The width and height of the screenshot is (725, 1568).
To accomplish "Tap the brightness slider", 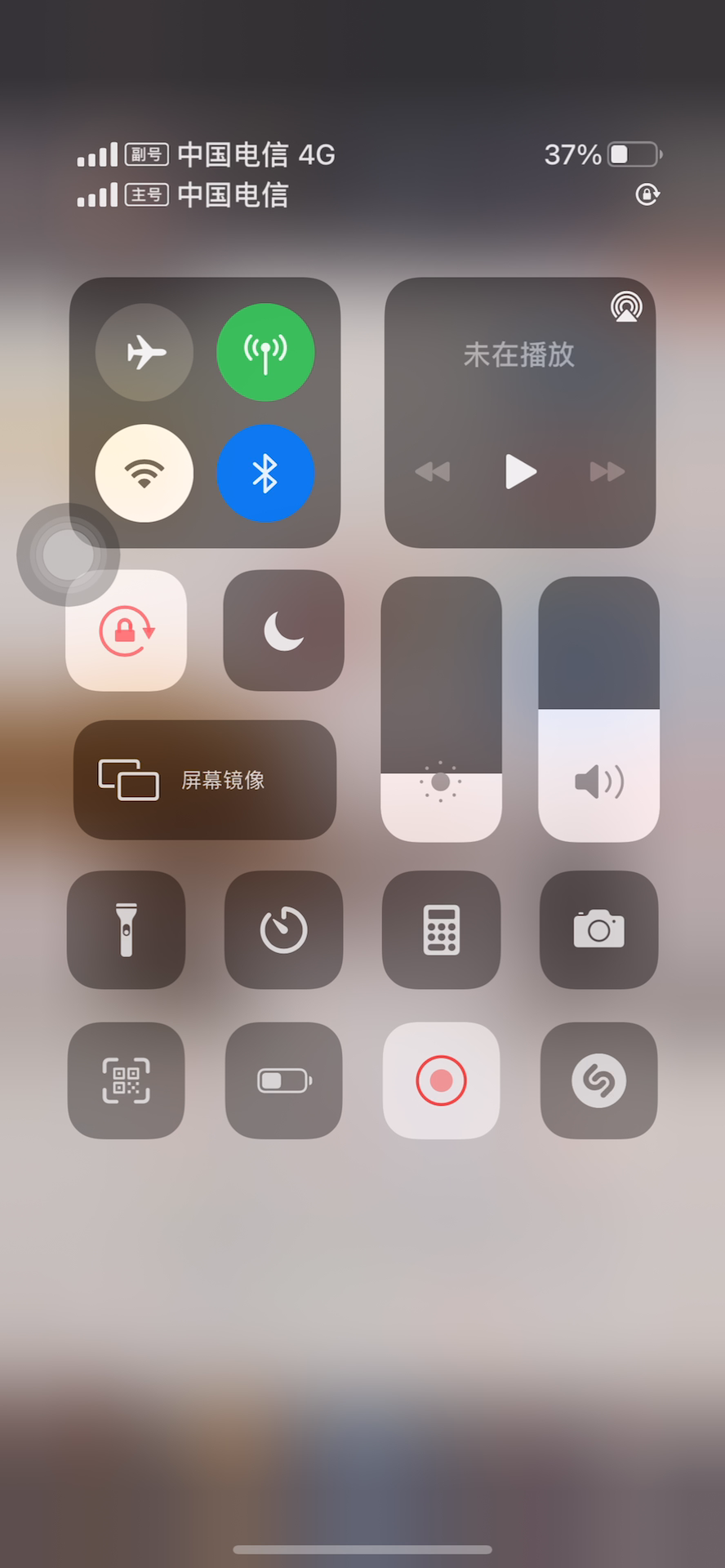I will tap(441, 709).
